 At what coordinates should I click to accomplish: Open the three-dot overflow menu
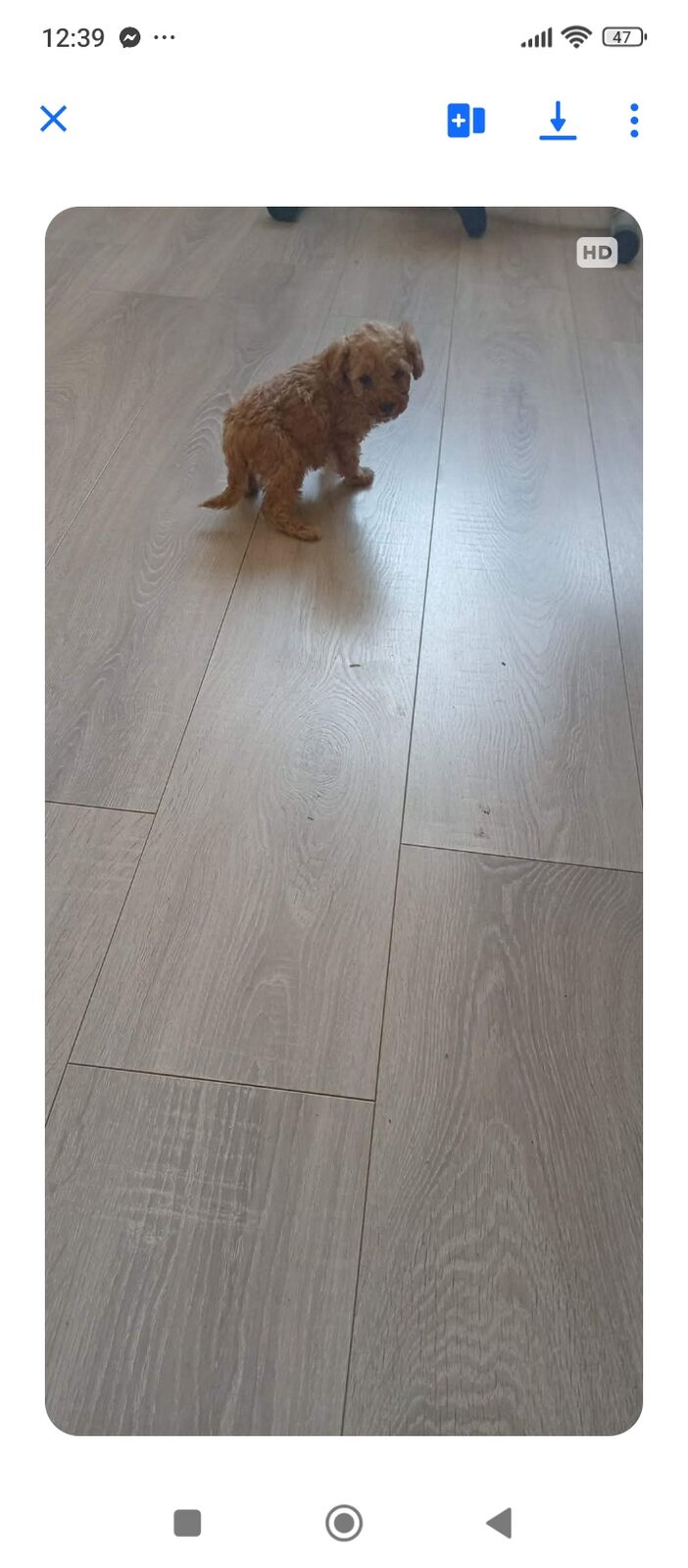click(634, 121)
